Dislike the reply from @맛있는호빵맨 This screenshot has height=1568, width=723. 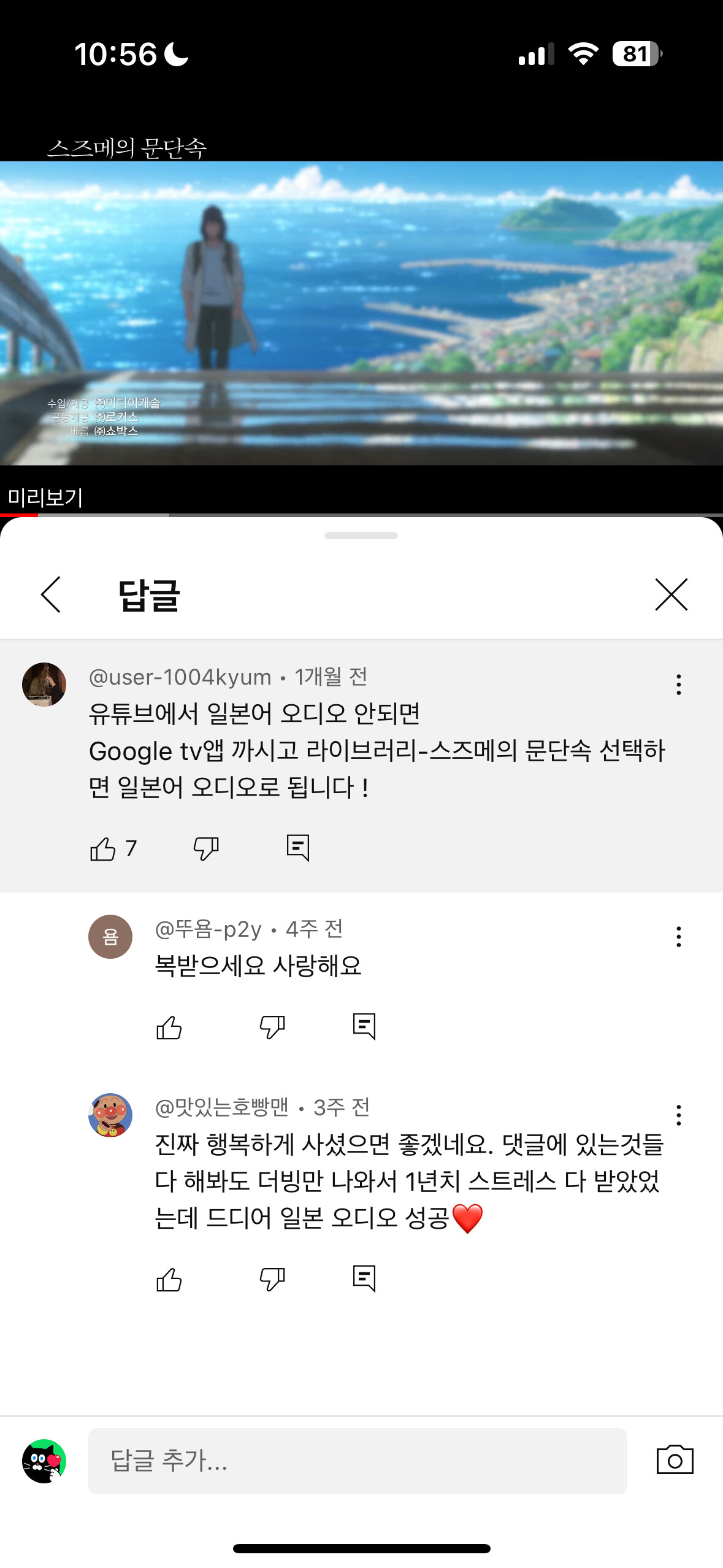pos(272,1280)
